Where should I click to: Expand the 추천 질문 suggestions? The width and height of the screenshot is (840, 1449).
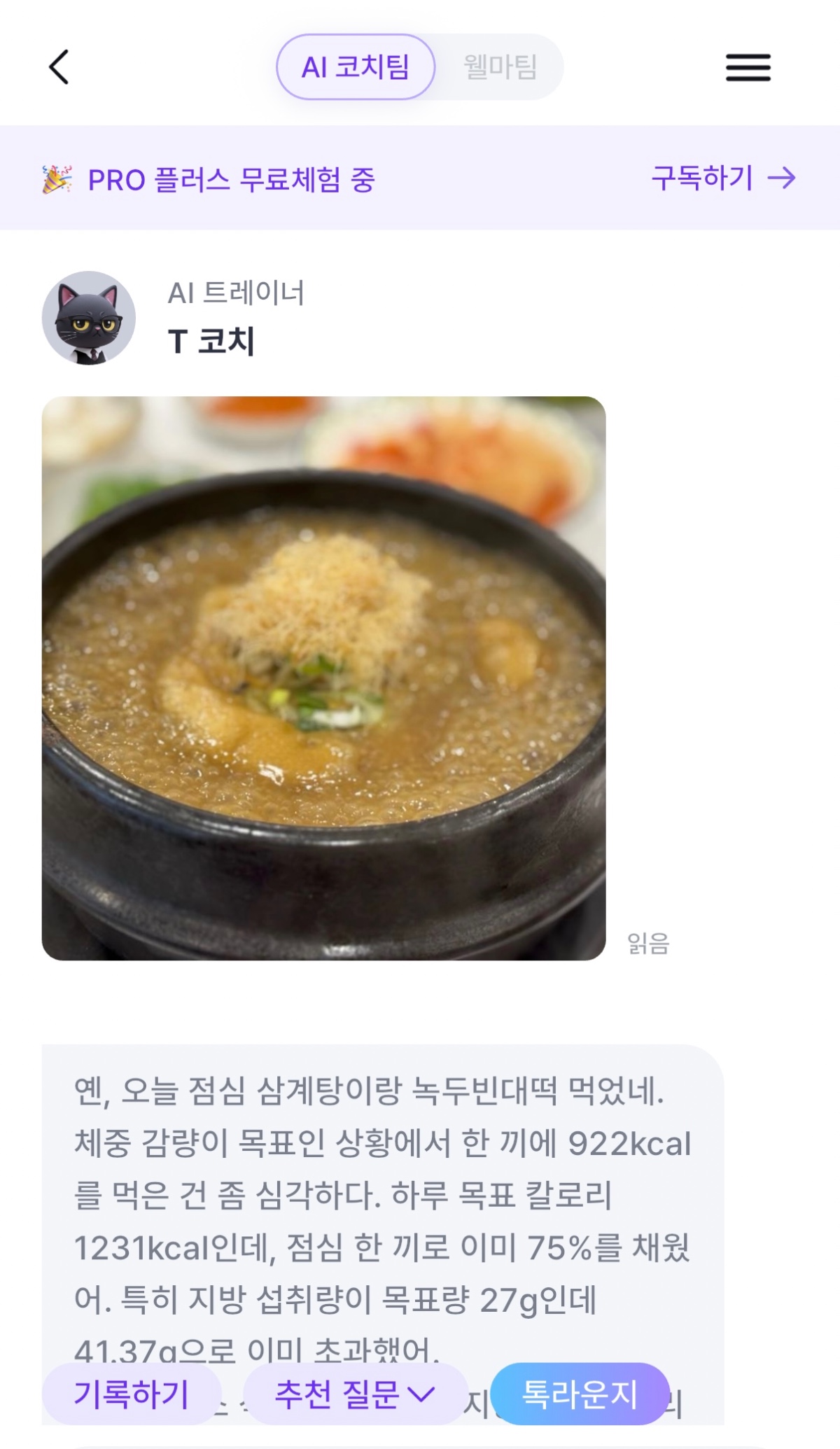click(355, 1394)
